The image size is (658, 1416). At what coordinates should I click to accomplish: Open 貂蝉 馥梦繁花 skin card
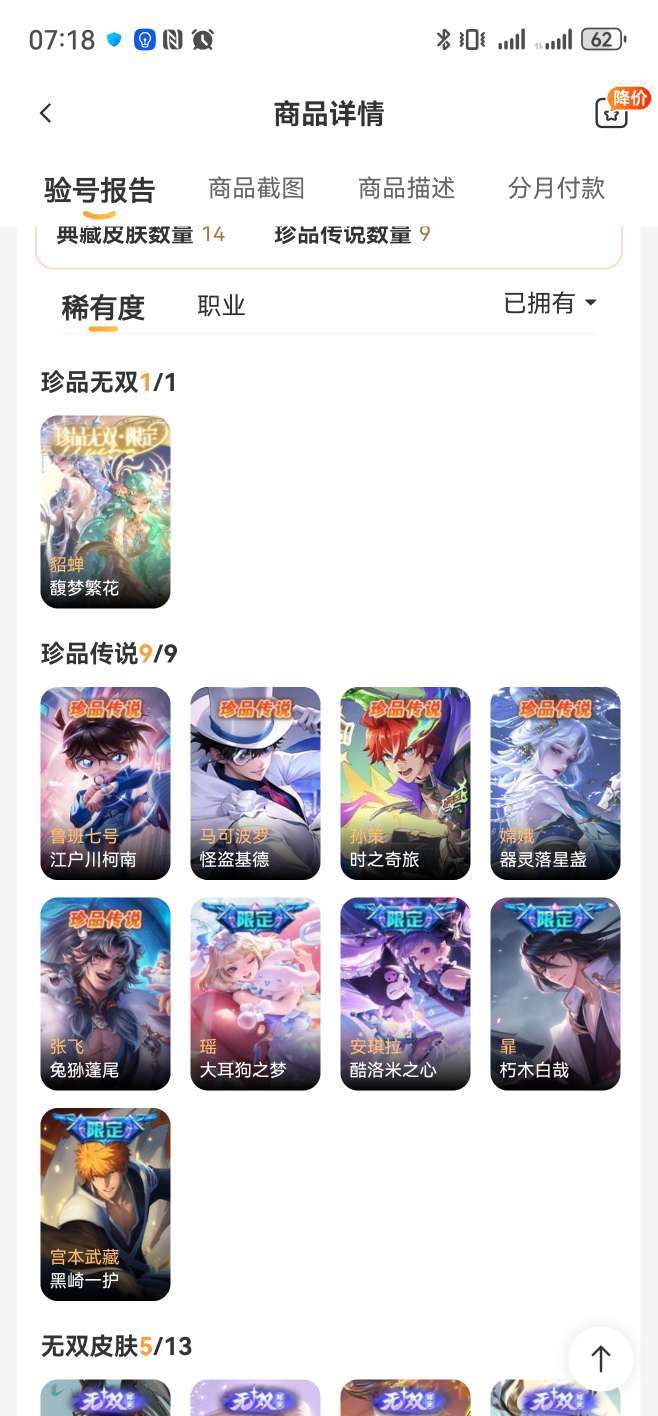click(105, 511)
